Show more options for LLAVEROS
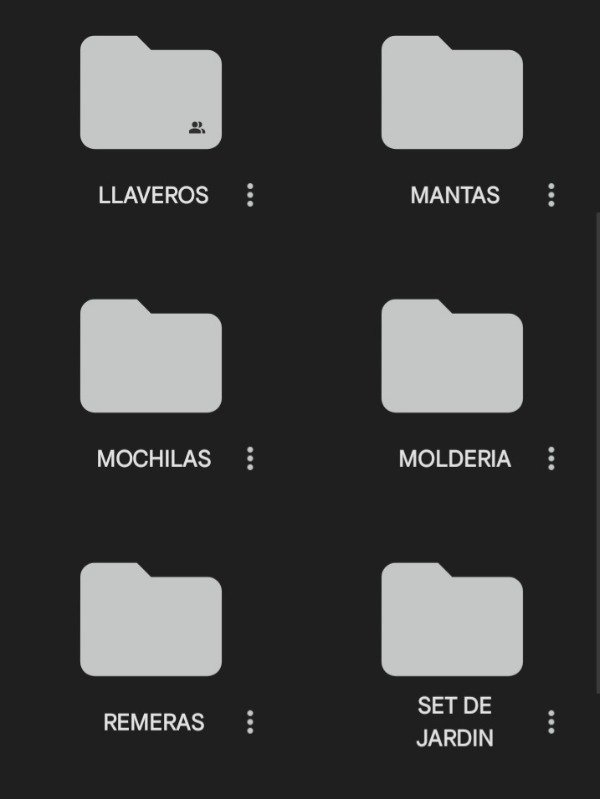Viewport: 600px width, 799px height. tap(250, 195)
